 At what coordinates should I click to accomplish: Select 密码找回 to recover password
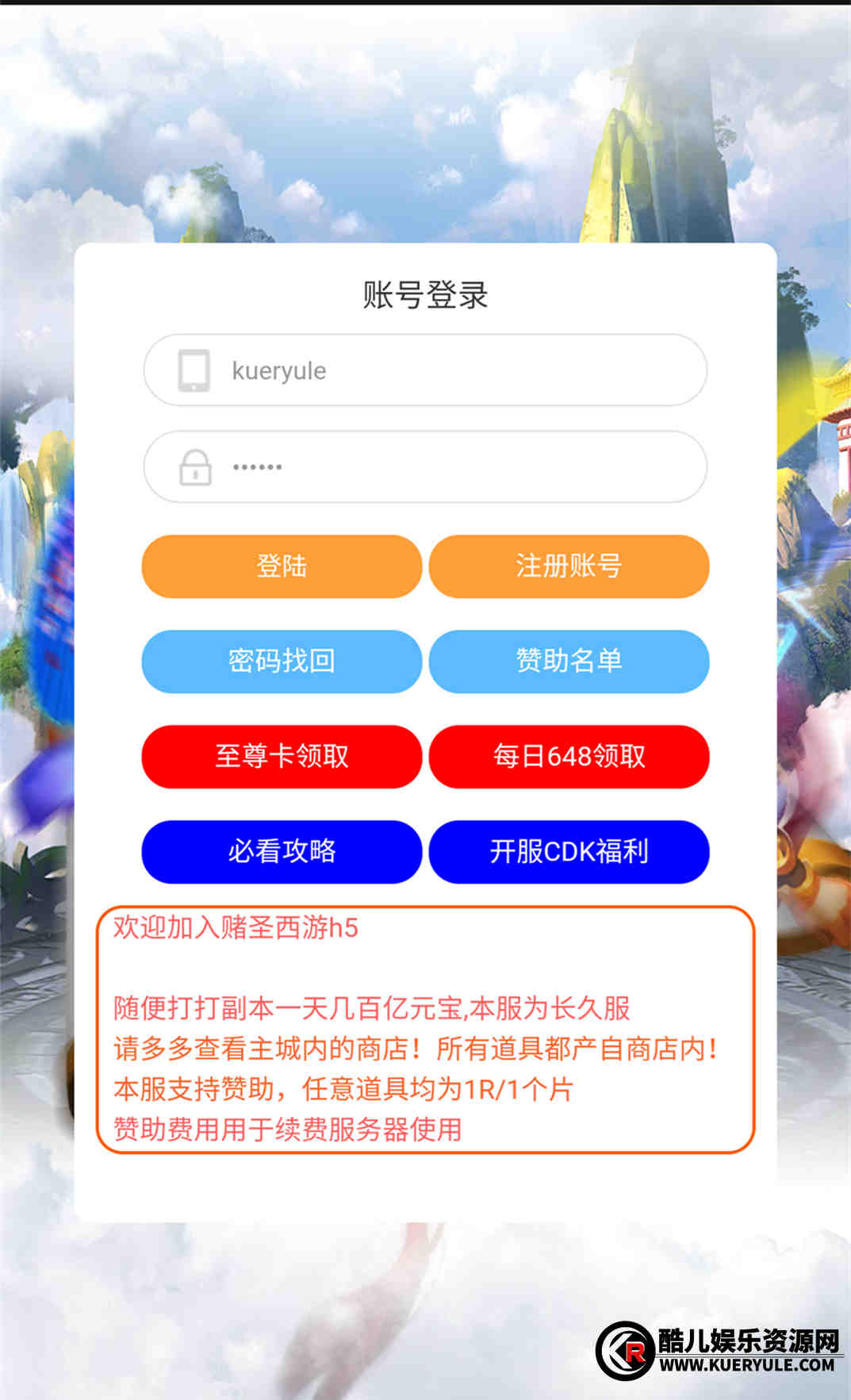point(282,662)
